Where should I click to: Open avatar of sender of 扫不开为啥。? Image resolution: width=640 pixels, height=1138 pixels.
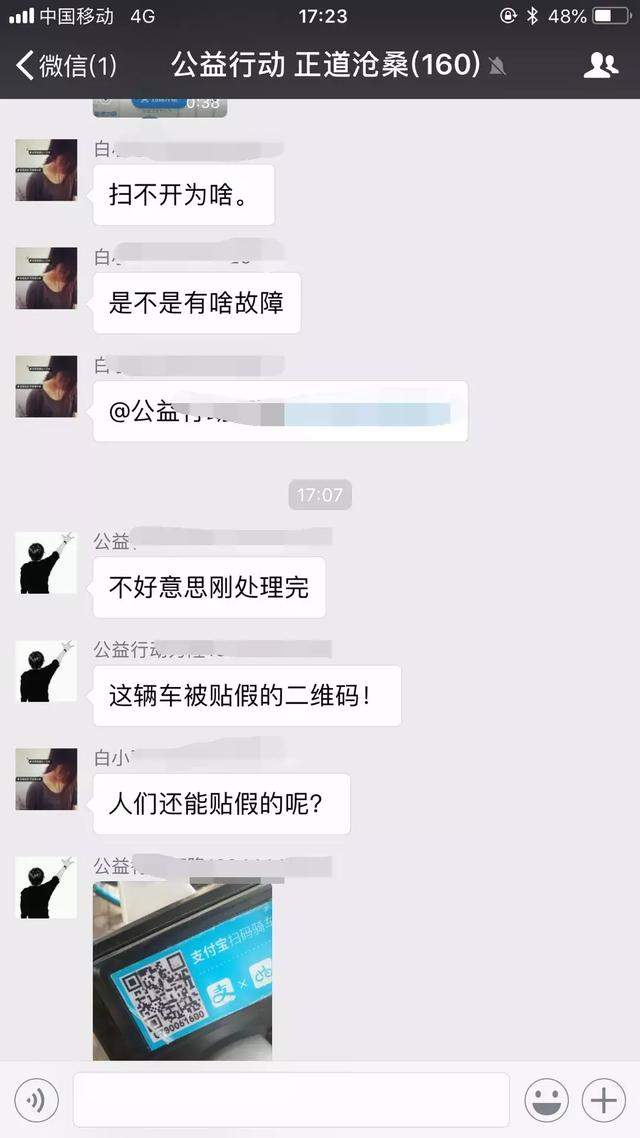(46, 170)
